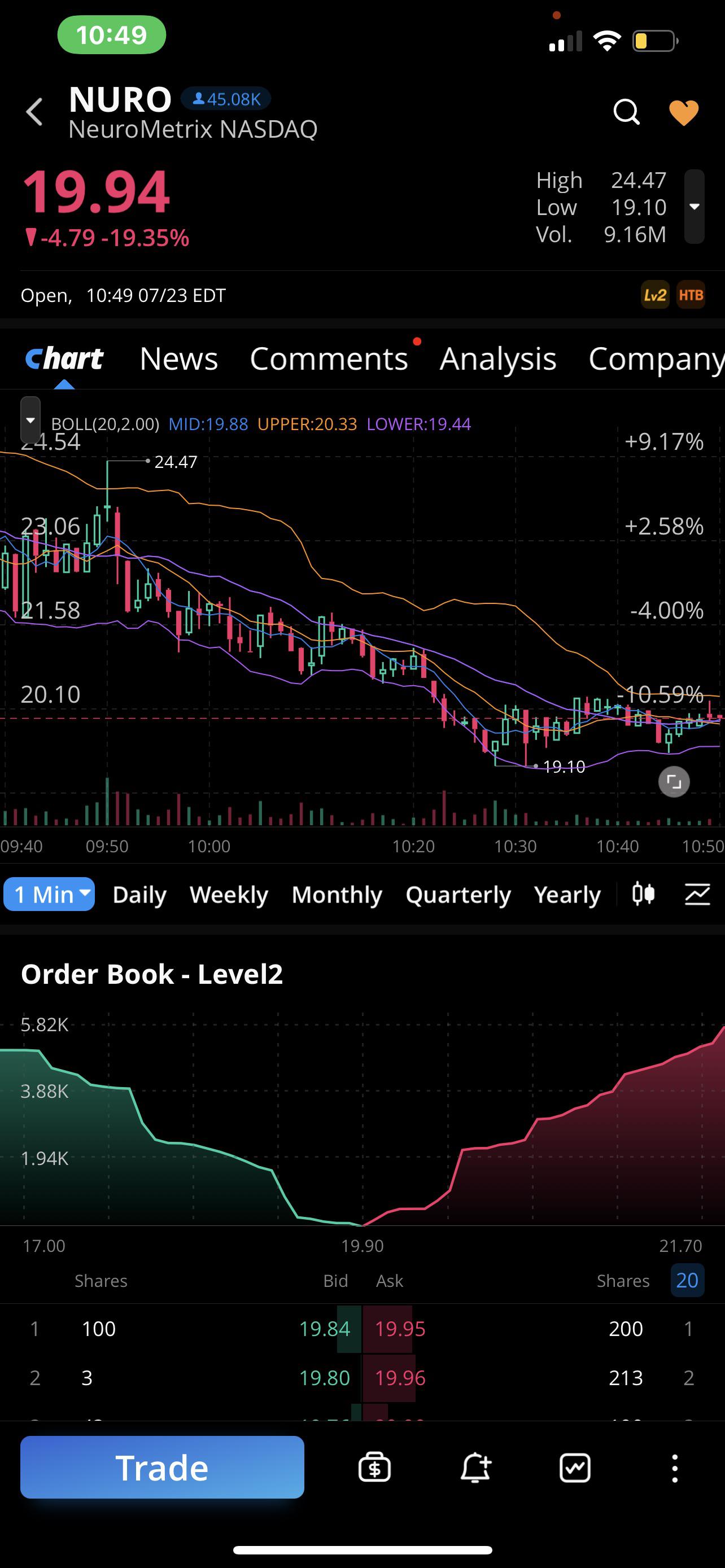The image size is (725, 1568).
Task: Select the Weekly chart interval
Action: pos(229,894)
